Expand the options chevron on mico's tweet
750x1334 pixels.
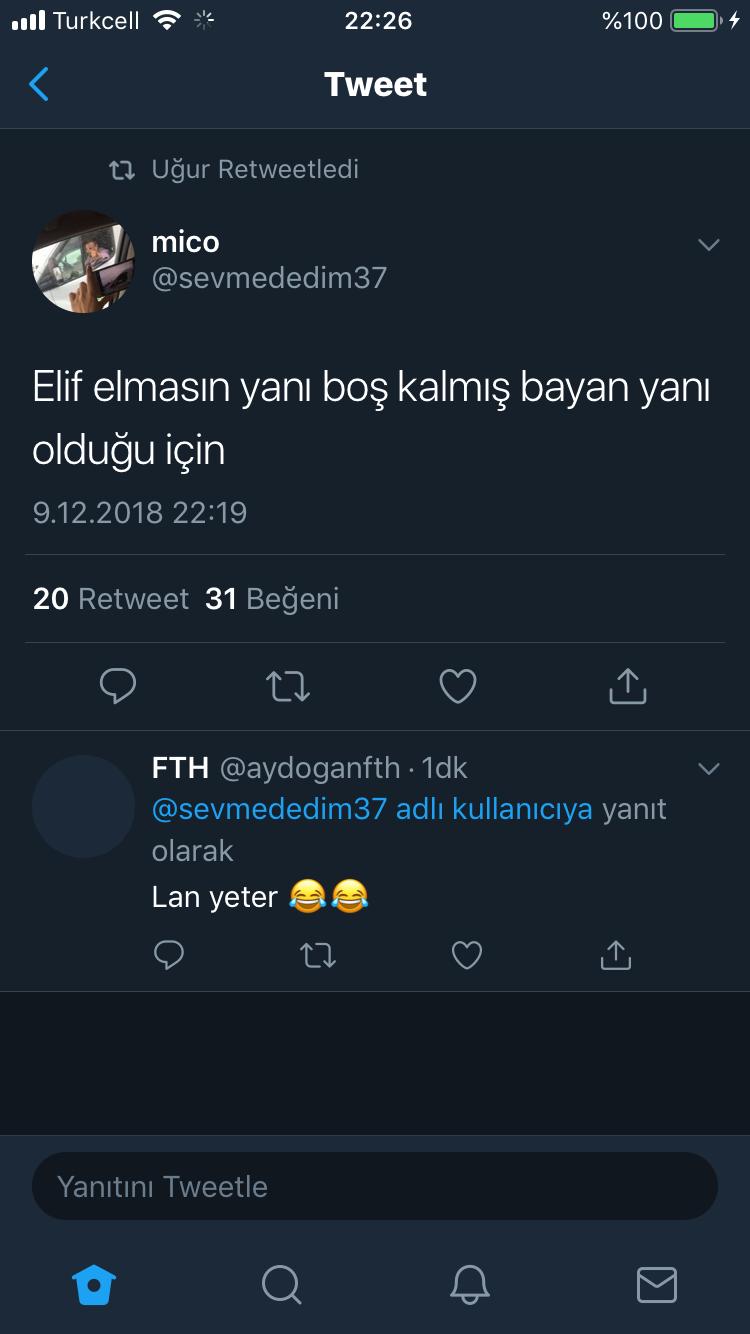(x=708, y=245)
